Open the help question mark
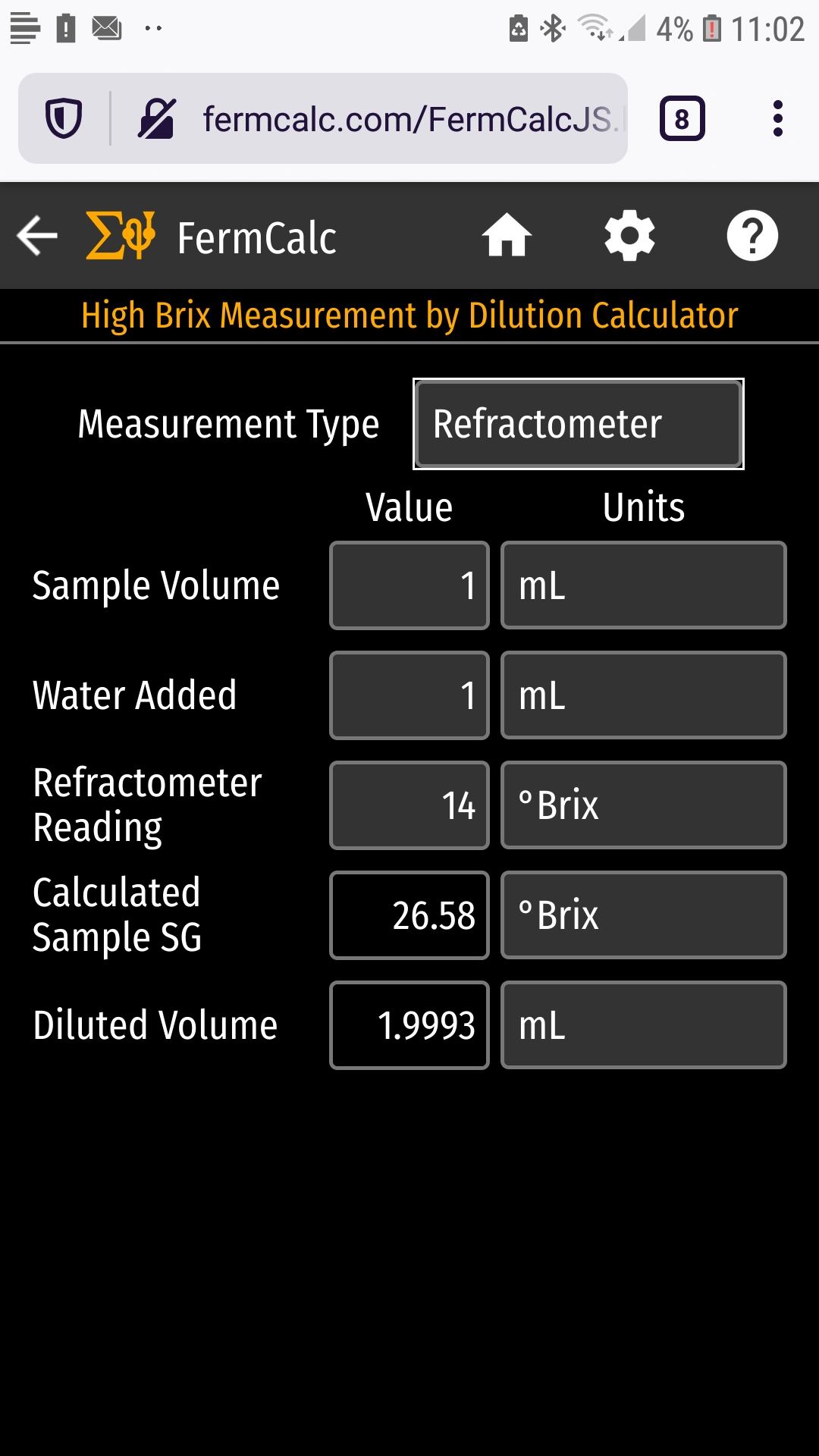Image resolution: width=819 pixels, height=1456 pixels. pyautogui.click(x=752, y=236)
